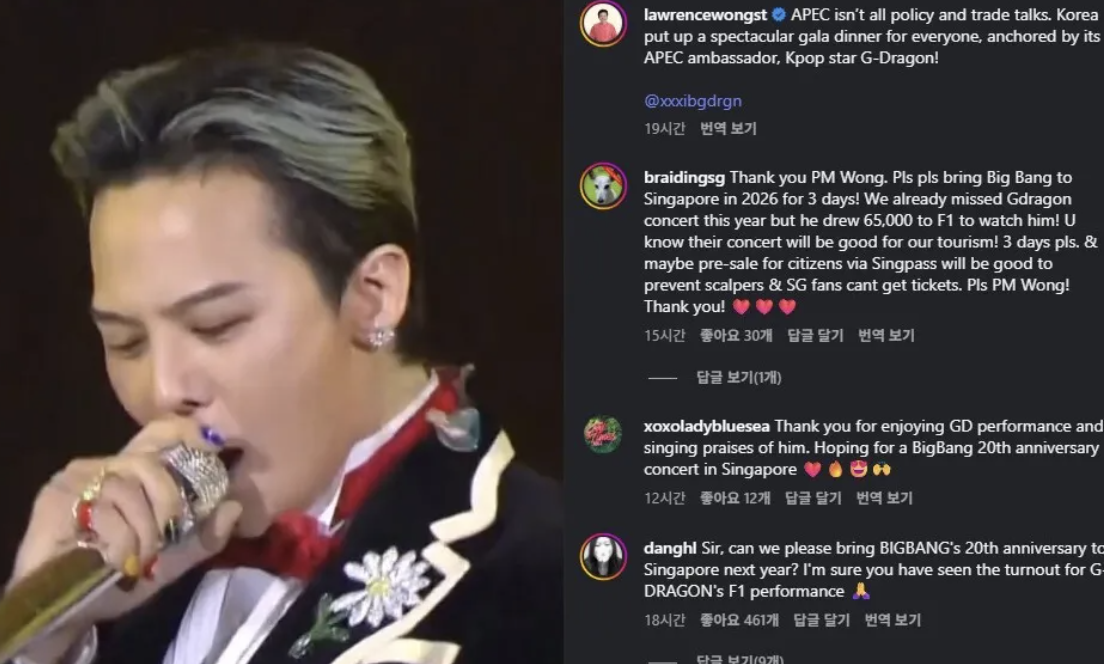Viewport: 1104px width, 664px height.
Task: Reply to braidingsg's comment with 답글 달기
Action: [815, 336]
